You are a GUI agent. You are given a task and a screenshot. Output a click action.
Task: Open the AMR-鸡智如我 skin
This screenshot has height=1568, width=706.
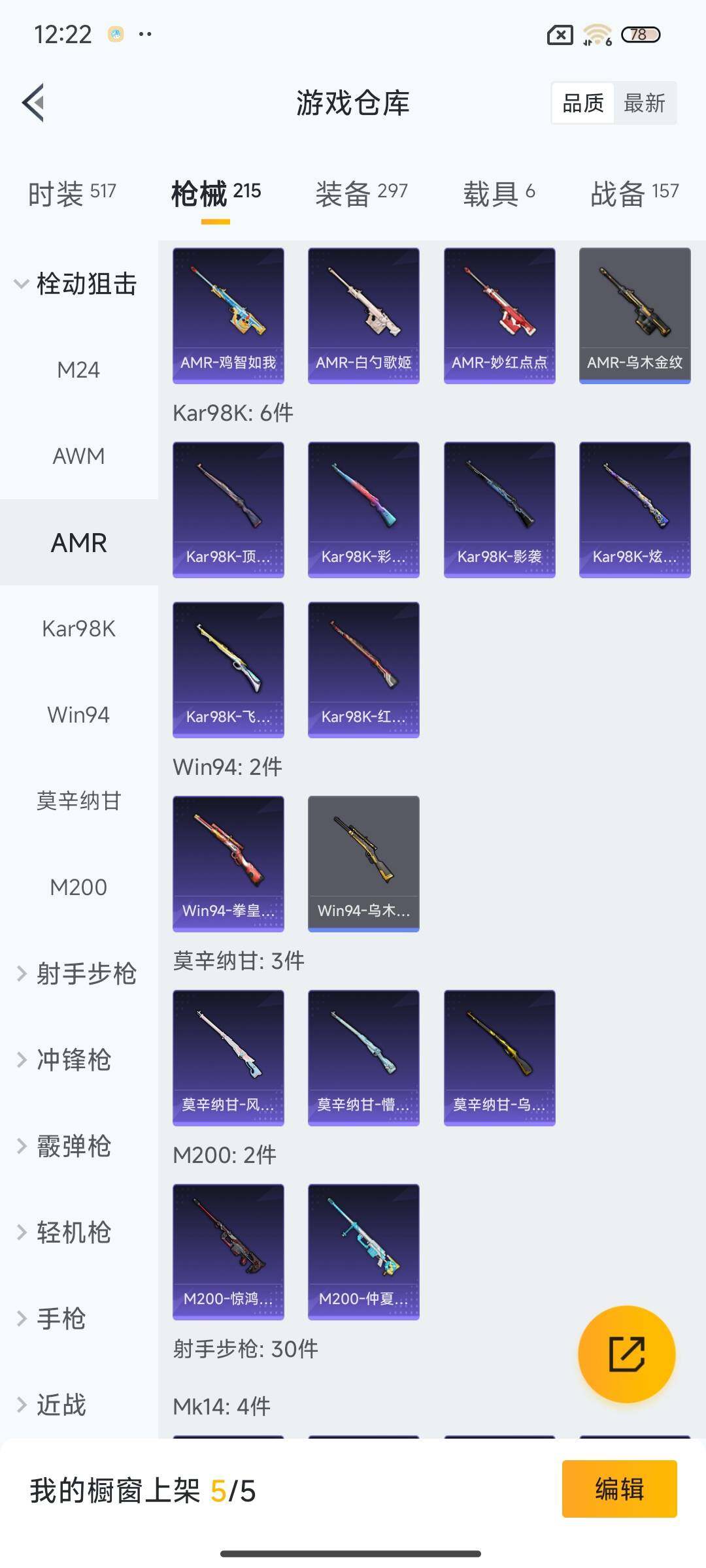(227, 314)
